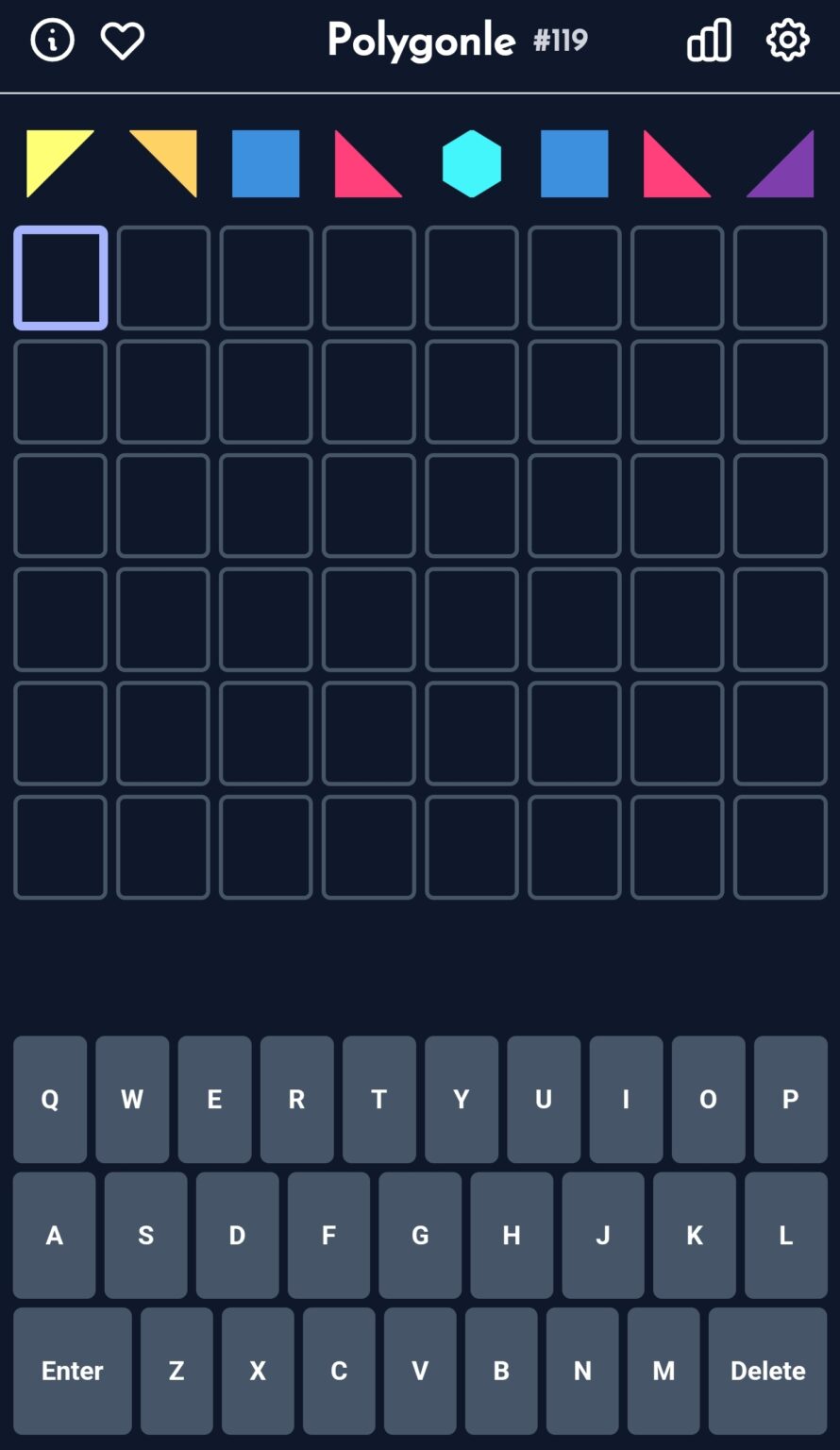Image resolution: width=840 pixels, height=1450 pixels.
Task: Click the cyan hexagon puzzle clue
Action: [472, 162]
